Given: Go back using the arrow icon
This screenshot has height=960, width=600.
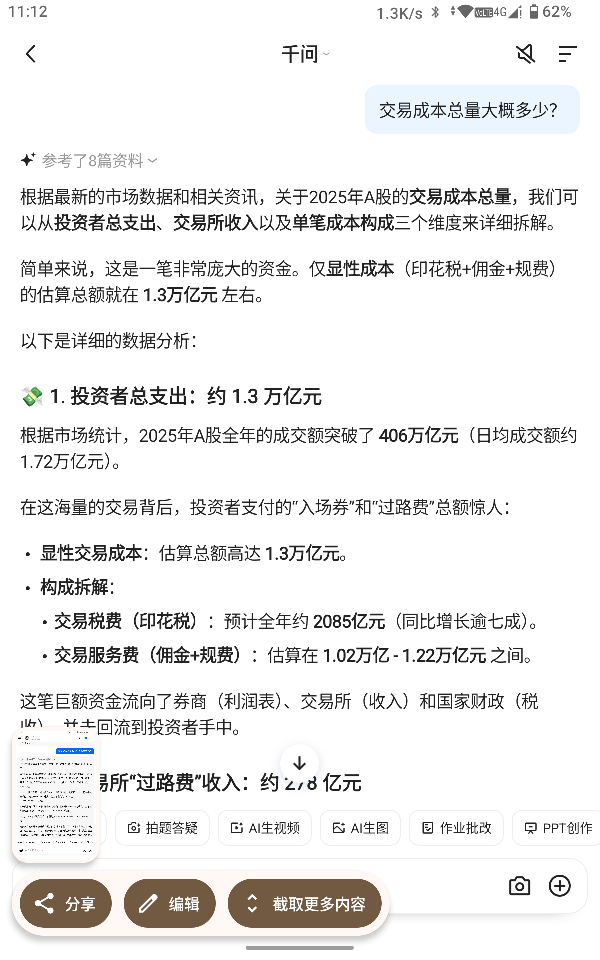Looking at the screenshot, I should pyautogui.click(x=31, y=54).
